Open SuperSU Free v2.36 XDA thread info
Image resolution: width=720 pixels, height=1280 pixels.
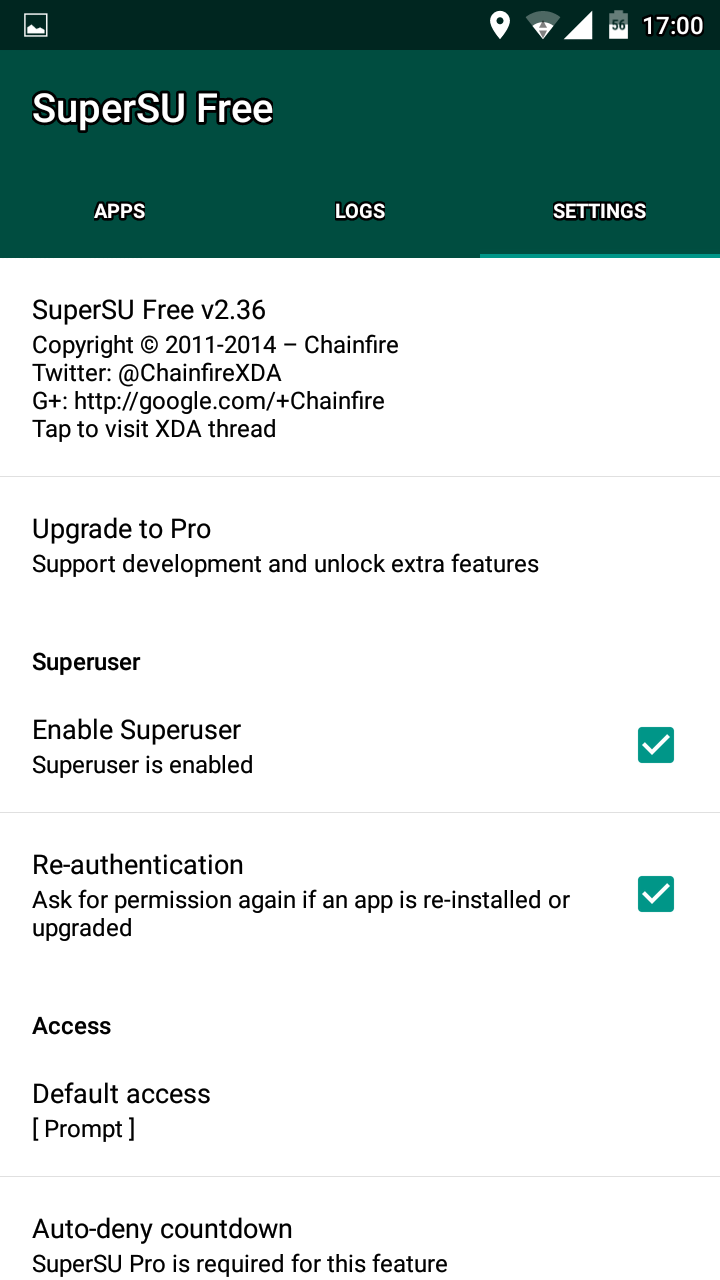point(360,368)
